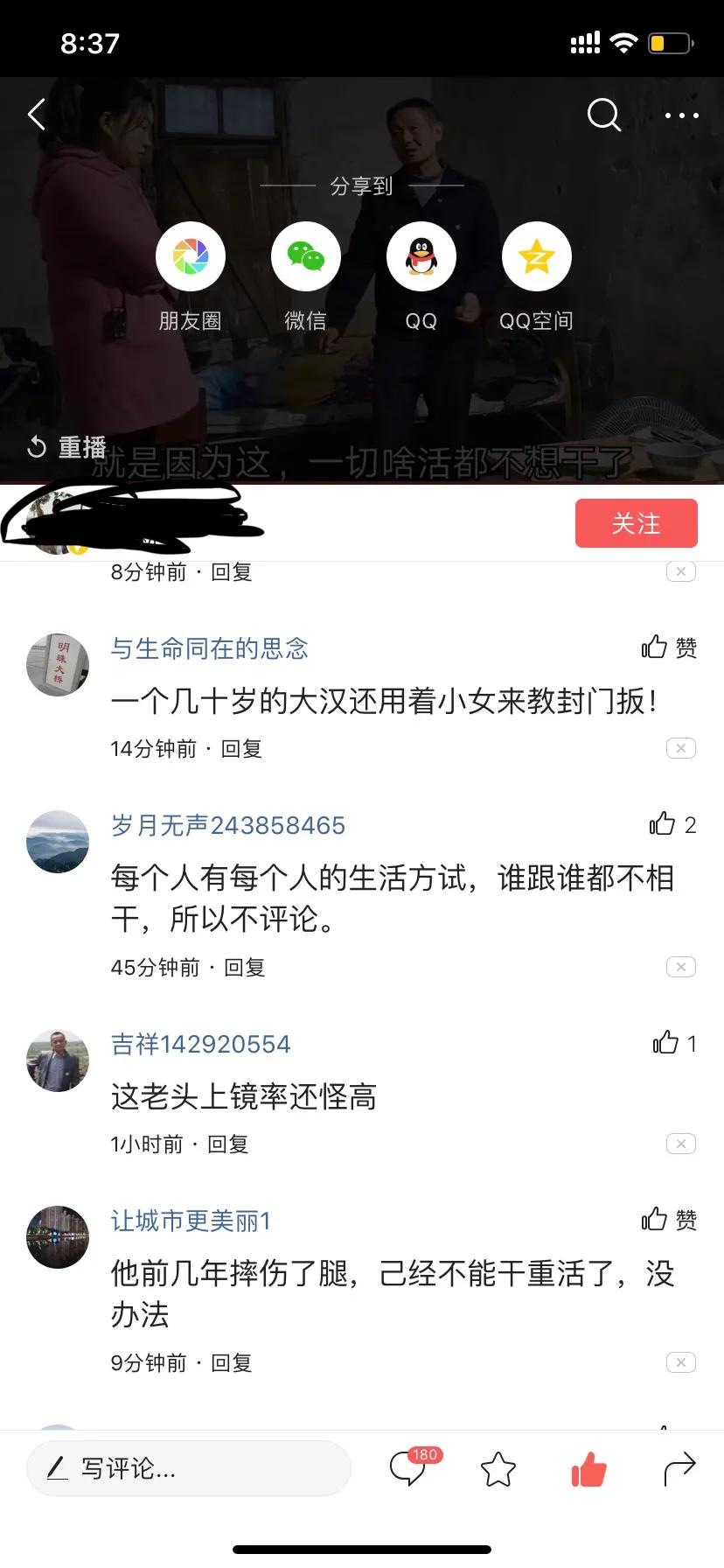
Task: Open the search icon at top right
Action: coord(602,115)
